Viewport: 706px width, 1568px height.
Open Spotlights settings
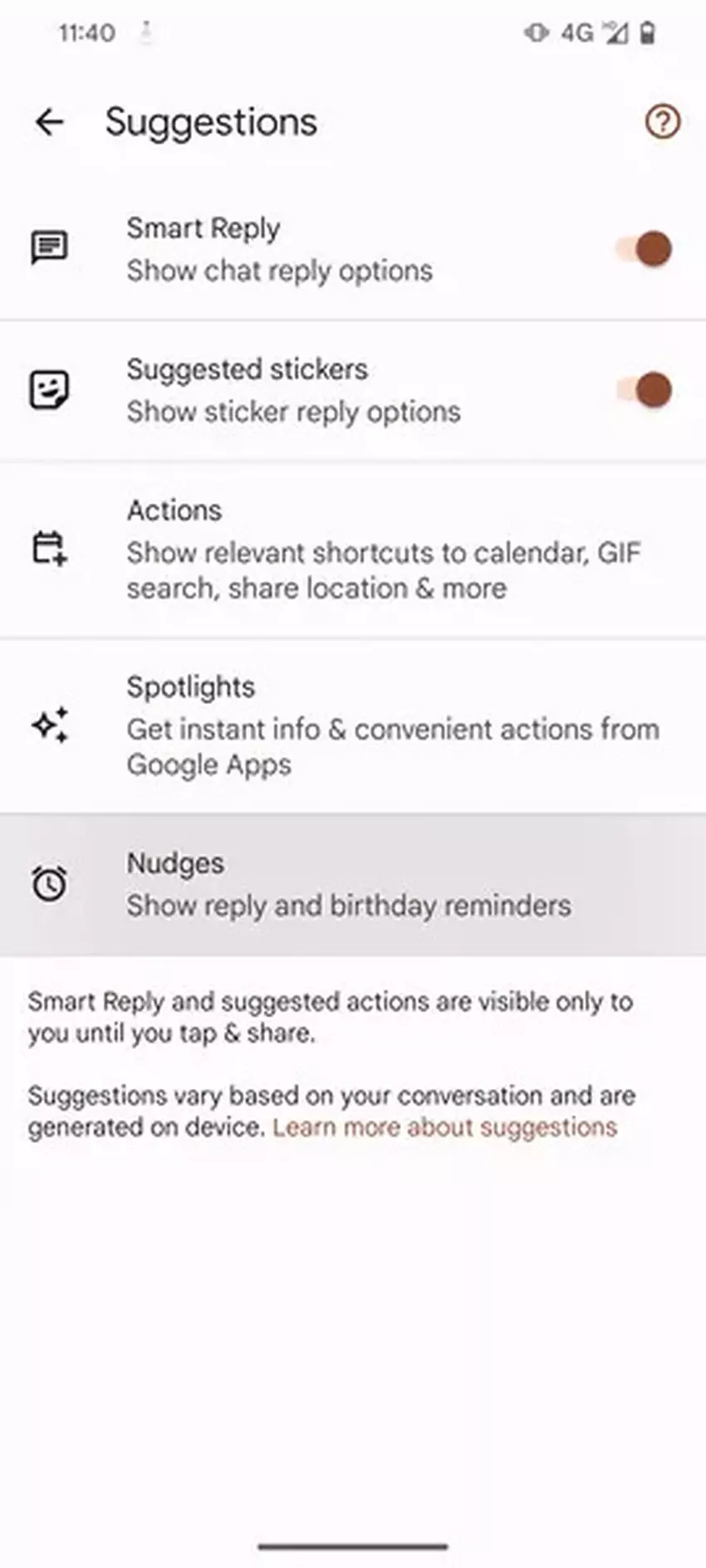[353, 725]
